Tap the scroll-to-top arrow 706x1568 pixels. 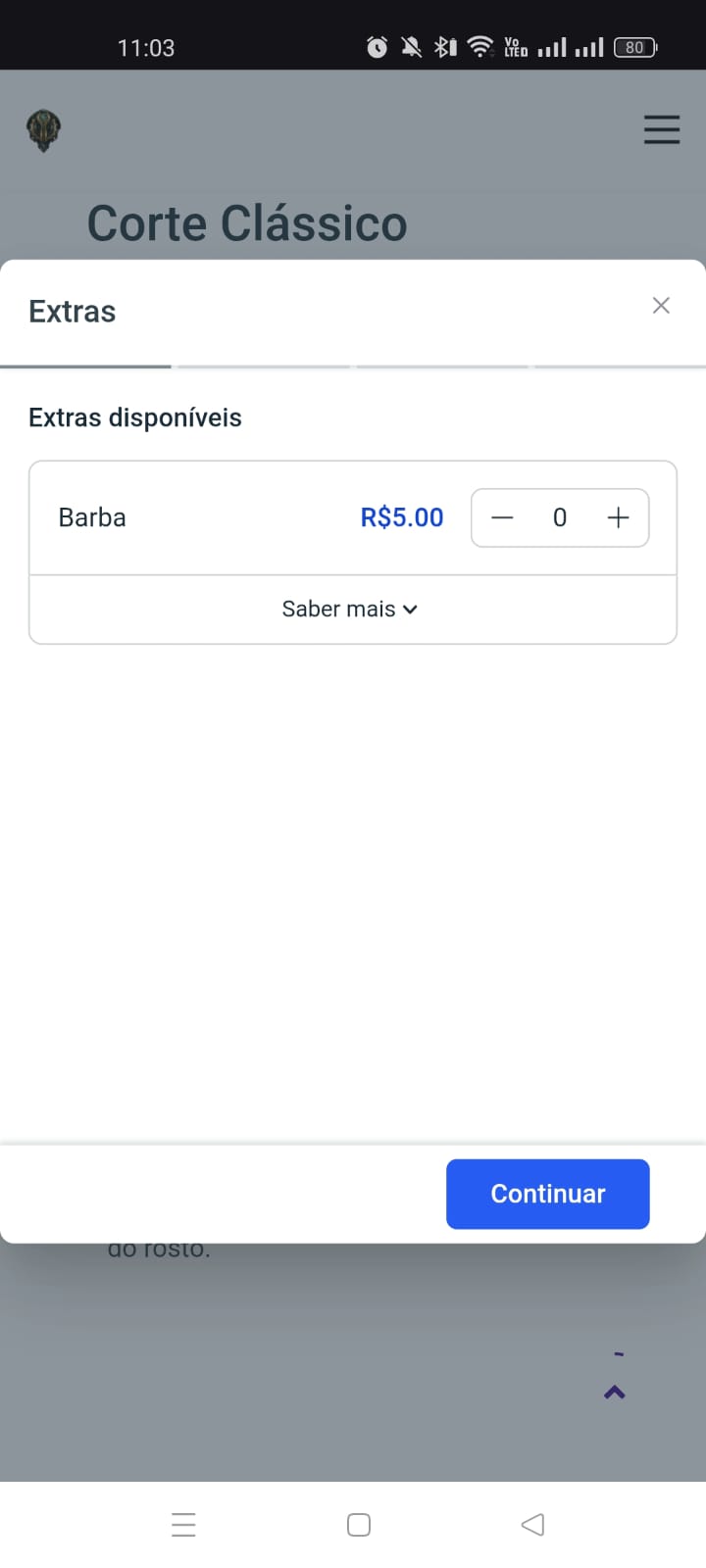615,1392
